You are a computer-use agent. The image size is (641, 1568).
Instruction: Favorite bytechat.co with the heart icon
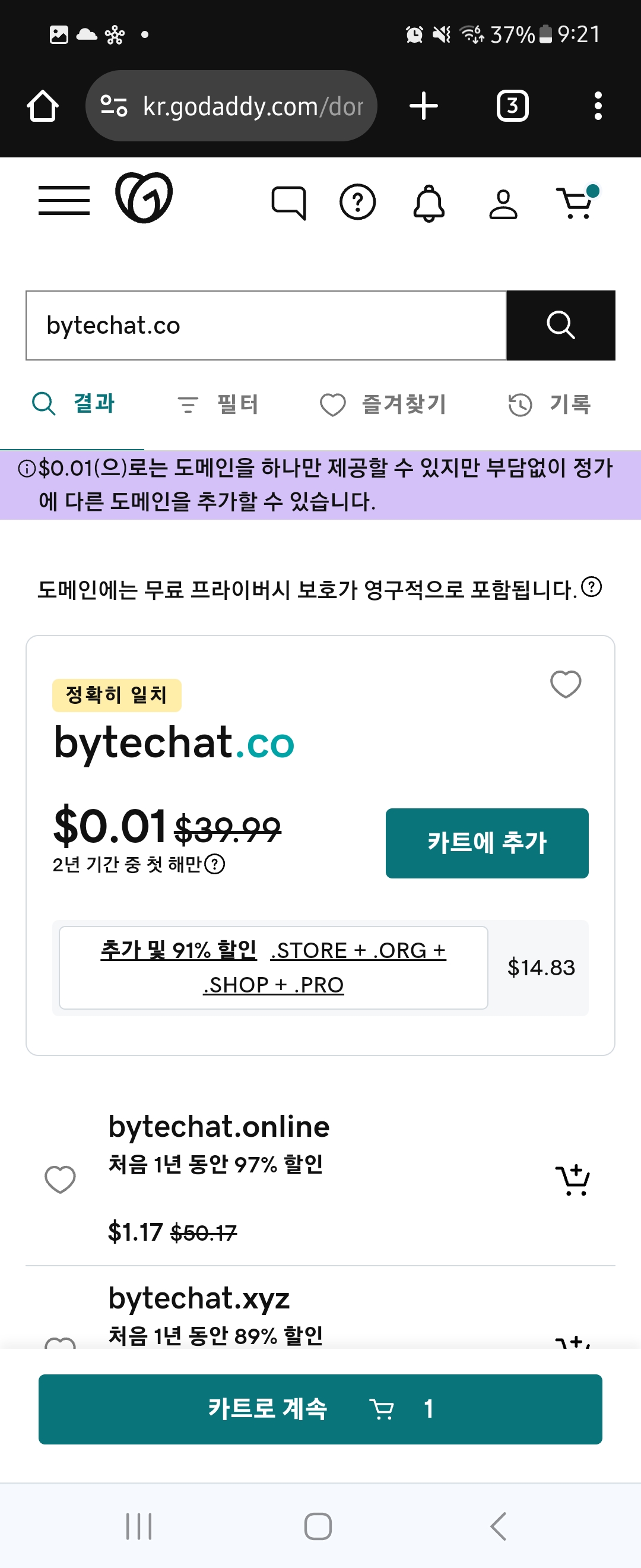coord(565,684)
